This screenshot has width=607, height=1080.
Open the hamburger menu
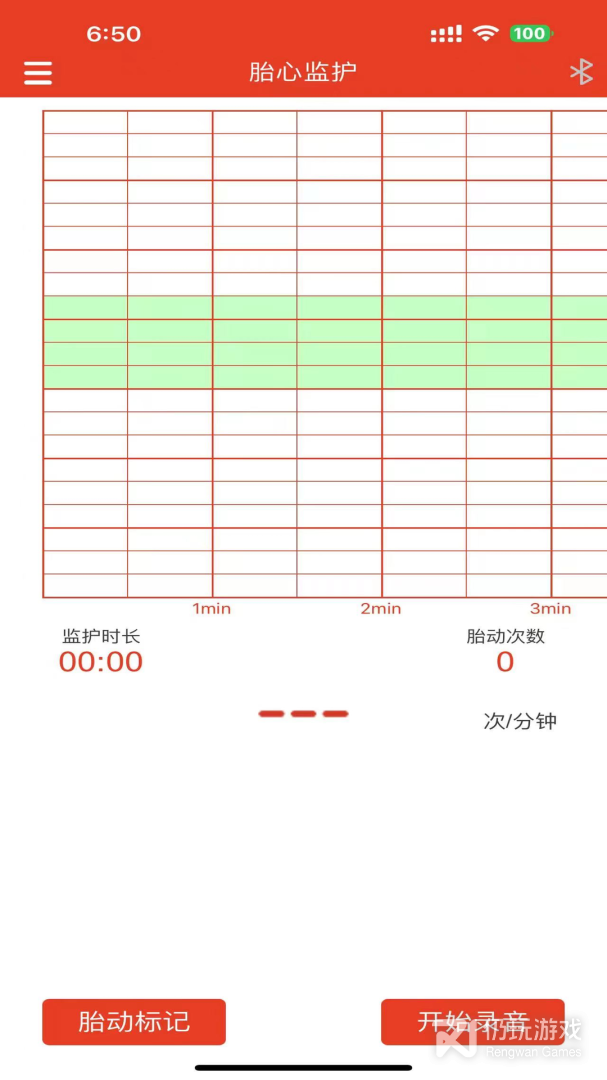tap(38, 73)
